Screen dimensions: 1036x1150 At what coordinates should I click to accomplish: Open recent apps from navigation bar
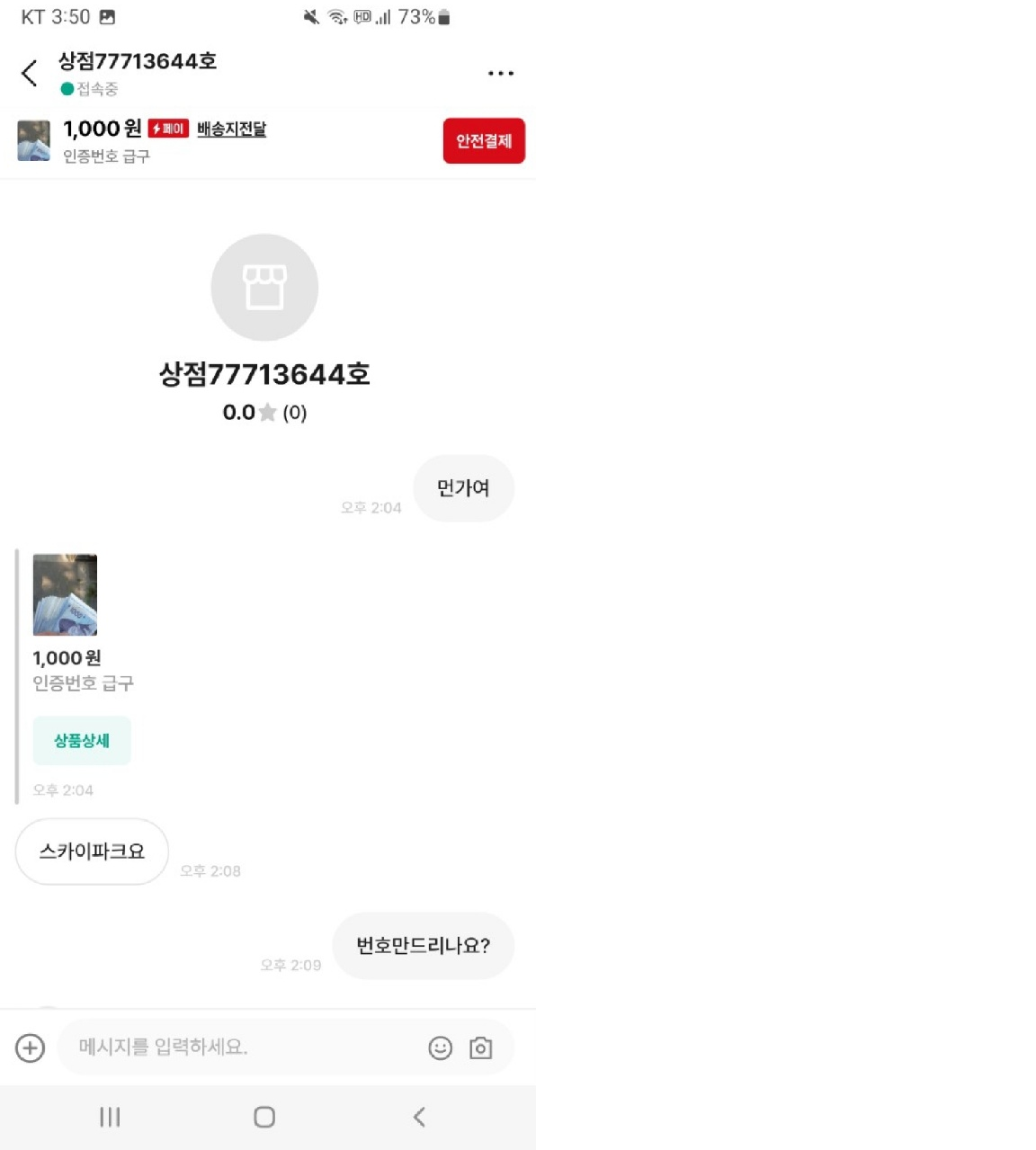(x=110, y=1118)
